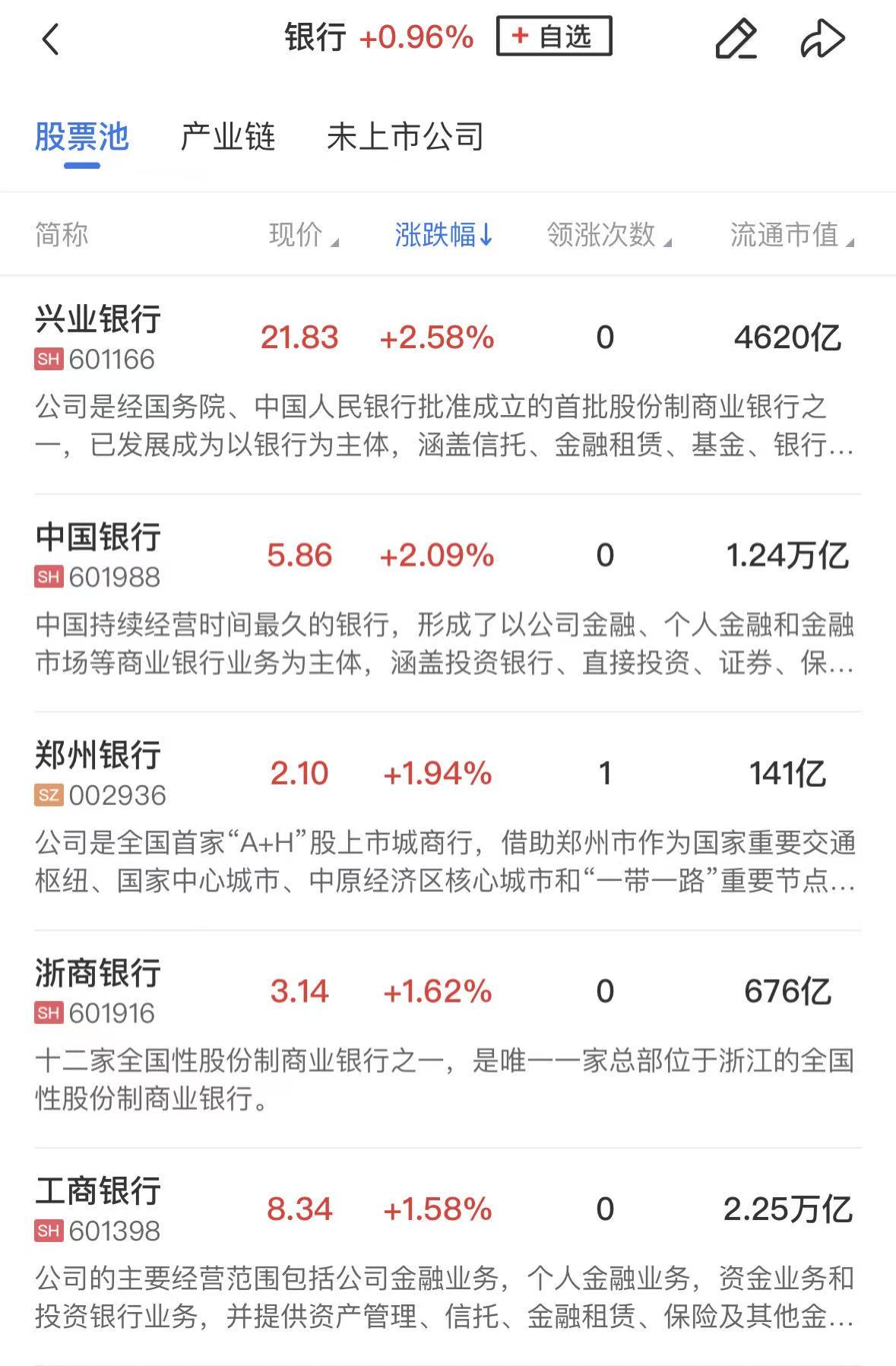Select the 股票池 tab
This screenshot has height=1366, width=896.
(82, 138)
